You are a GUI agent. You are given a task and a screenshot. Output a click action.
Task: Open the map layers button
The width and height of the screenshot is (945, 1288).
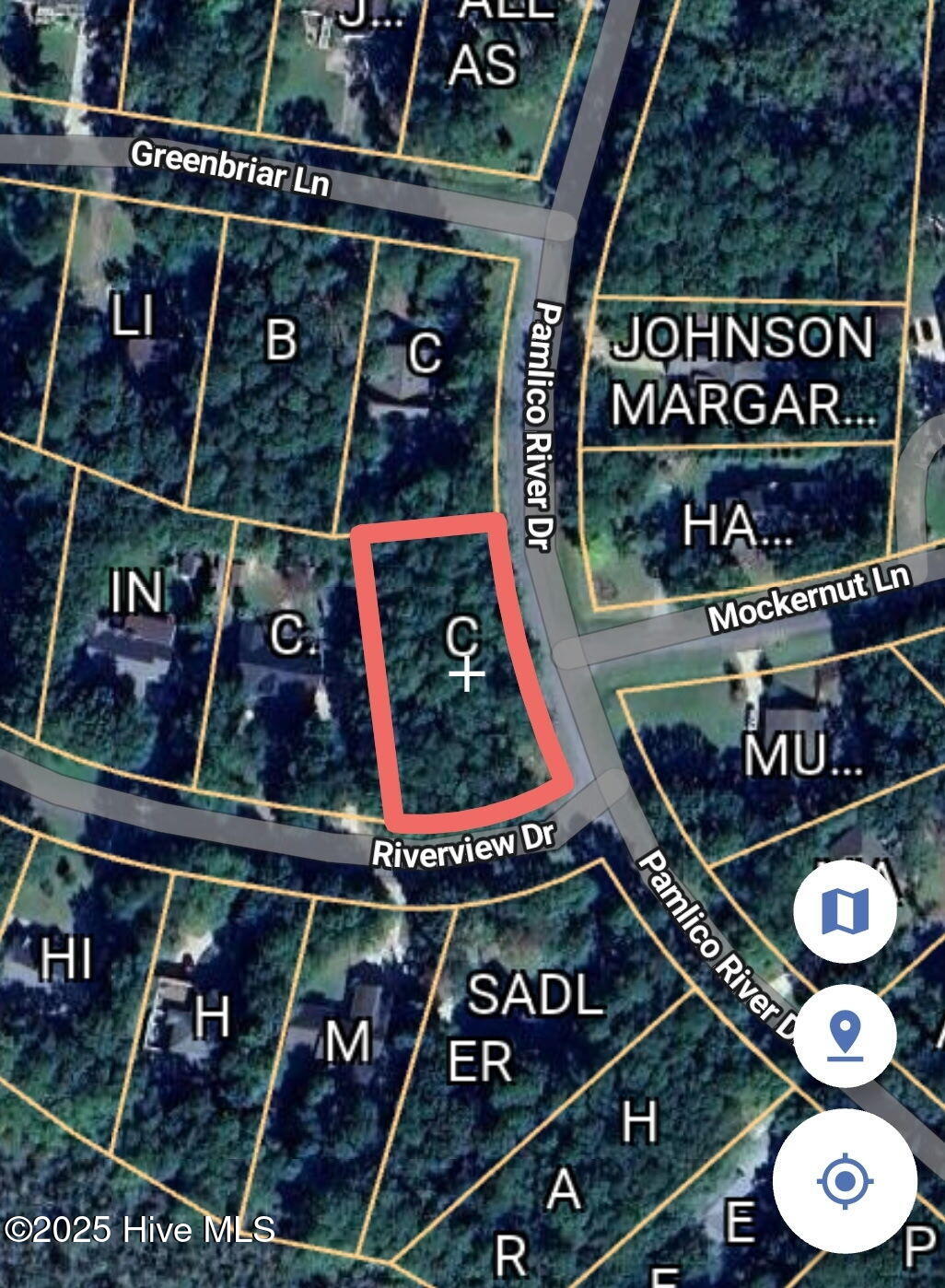tap(845, 911)
